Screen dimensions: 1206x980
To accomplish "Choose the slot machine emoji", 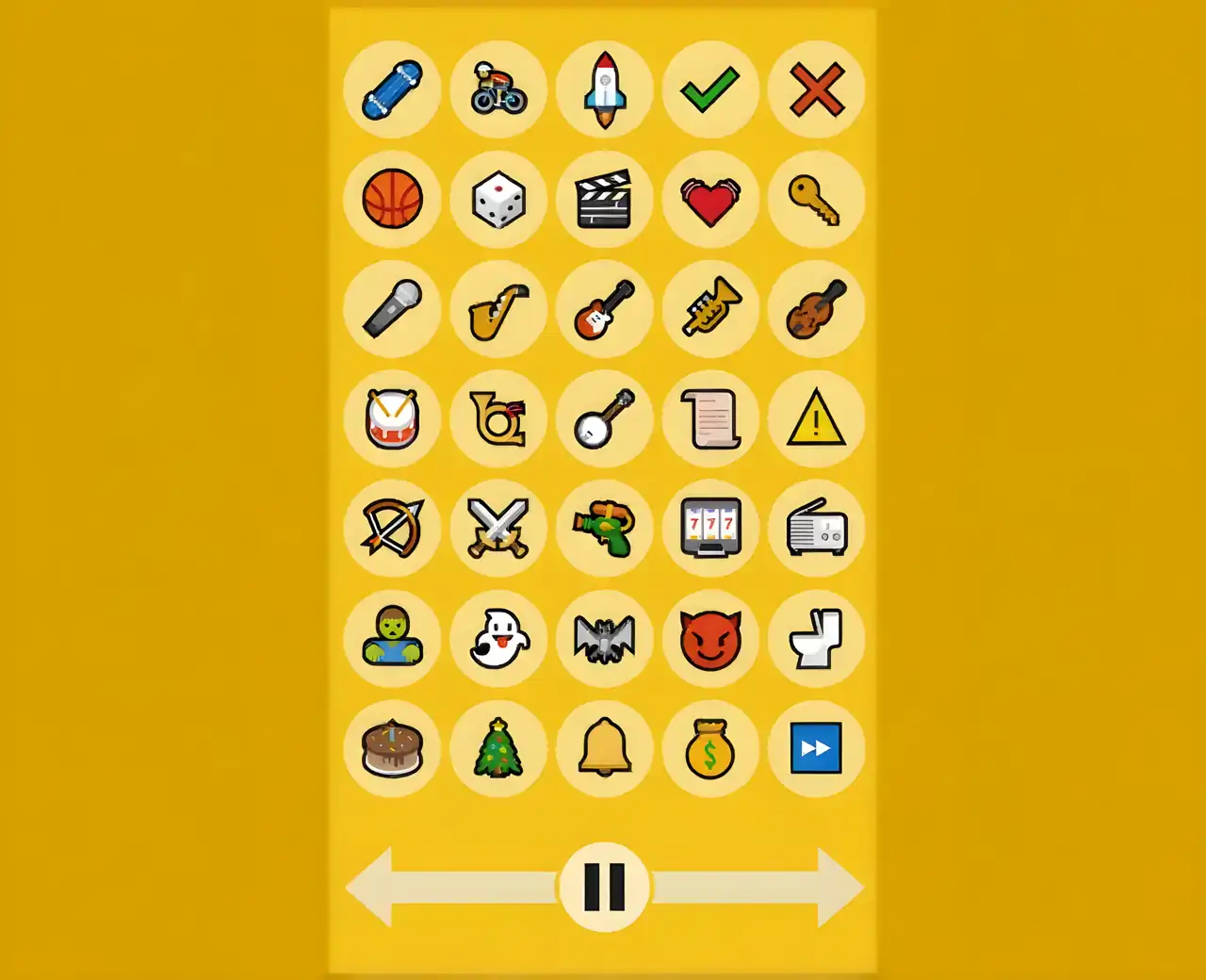I will pyautogui.click(x=710, y=528).
